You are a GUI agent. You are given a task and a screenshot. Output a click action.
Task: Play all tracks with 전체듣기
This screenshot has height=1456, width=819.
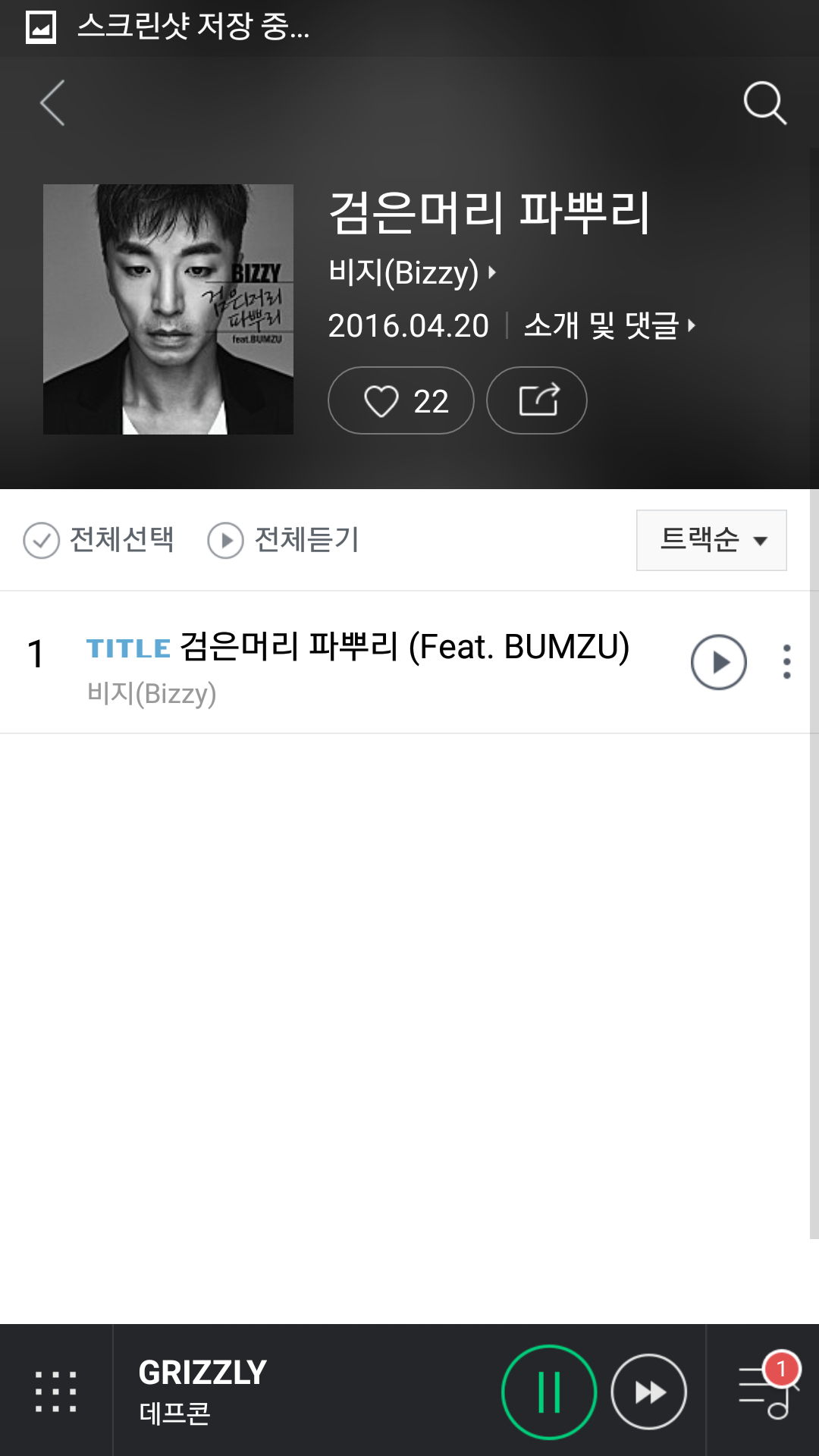pyautogui.click(x=284, y=540)
